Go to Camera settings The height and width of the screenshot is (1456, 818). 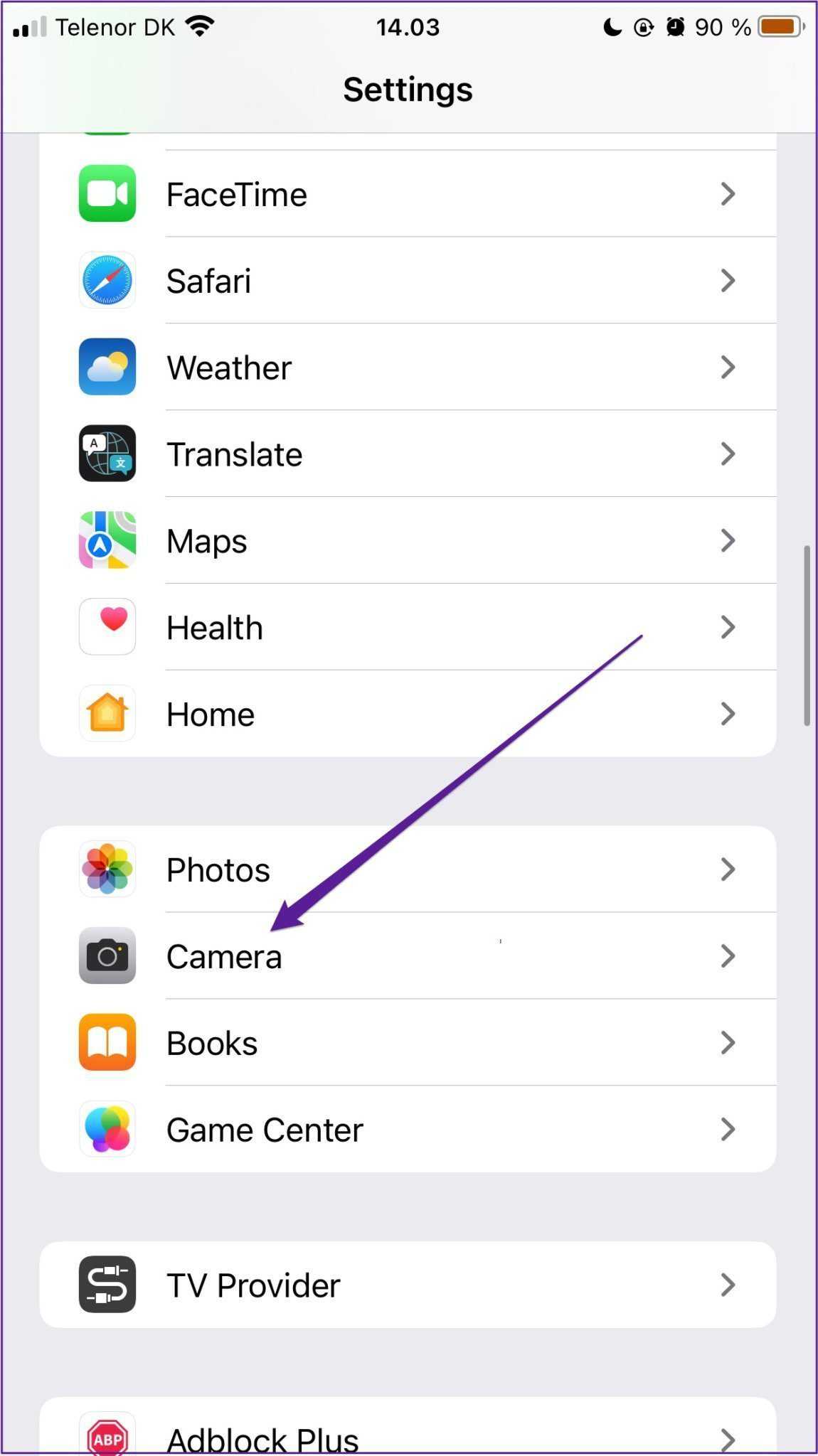tap(407, 956)
